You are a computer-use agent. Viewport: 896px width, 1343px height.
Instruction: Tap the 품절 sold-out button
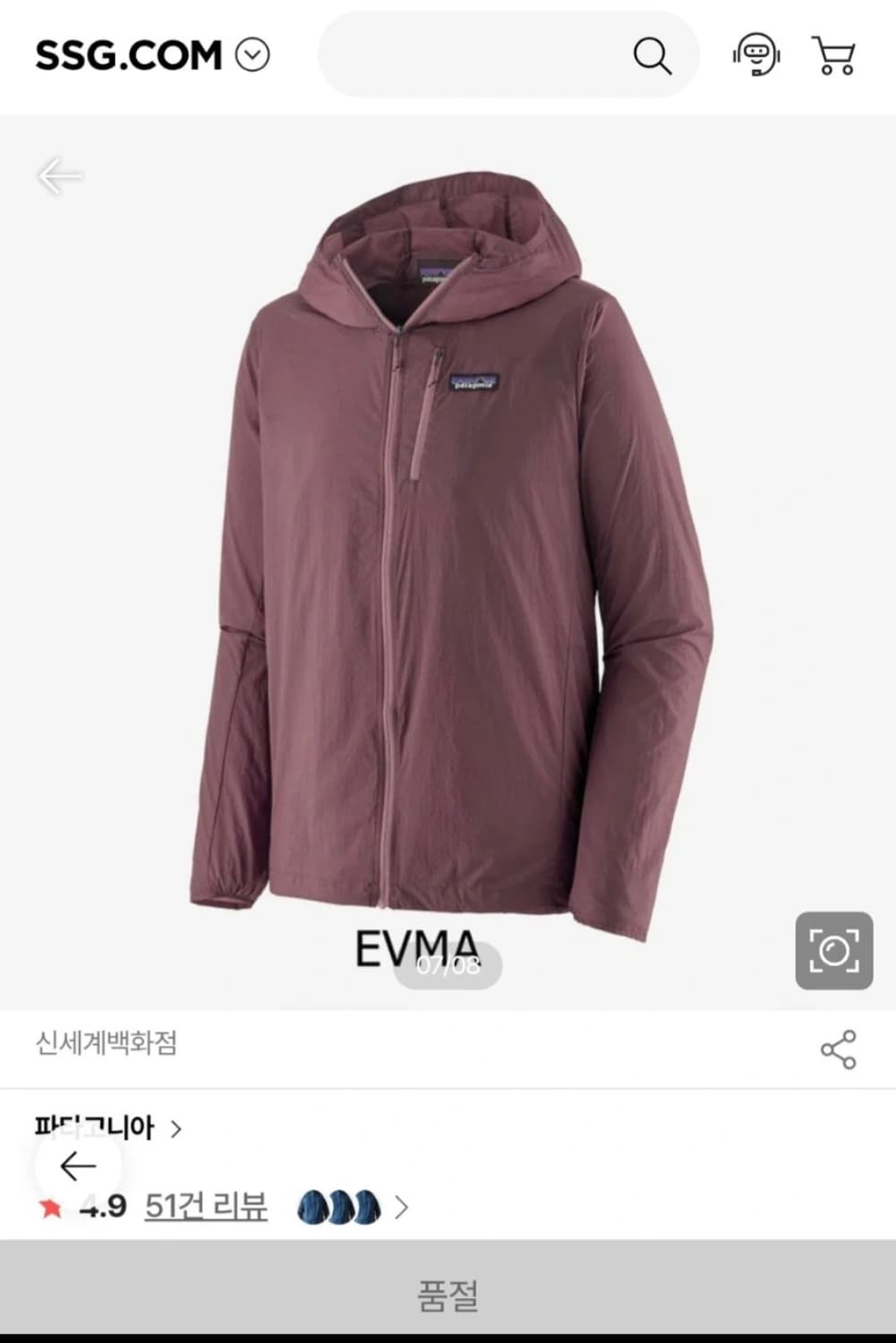point(448,1292)
